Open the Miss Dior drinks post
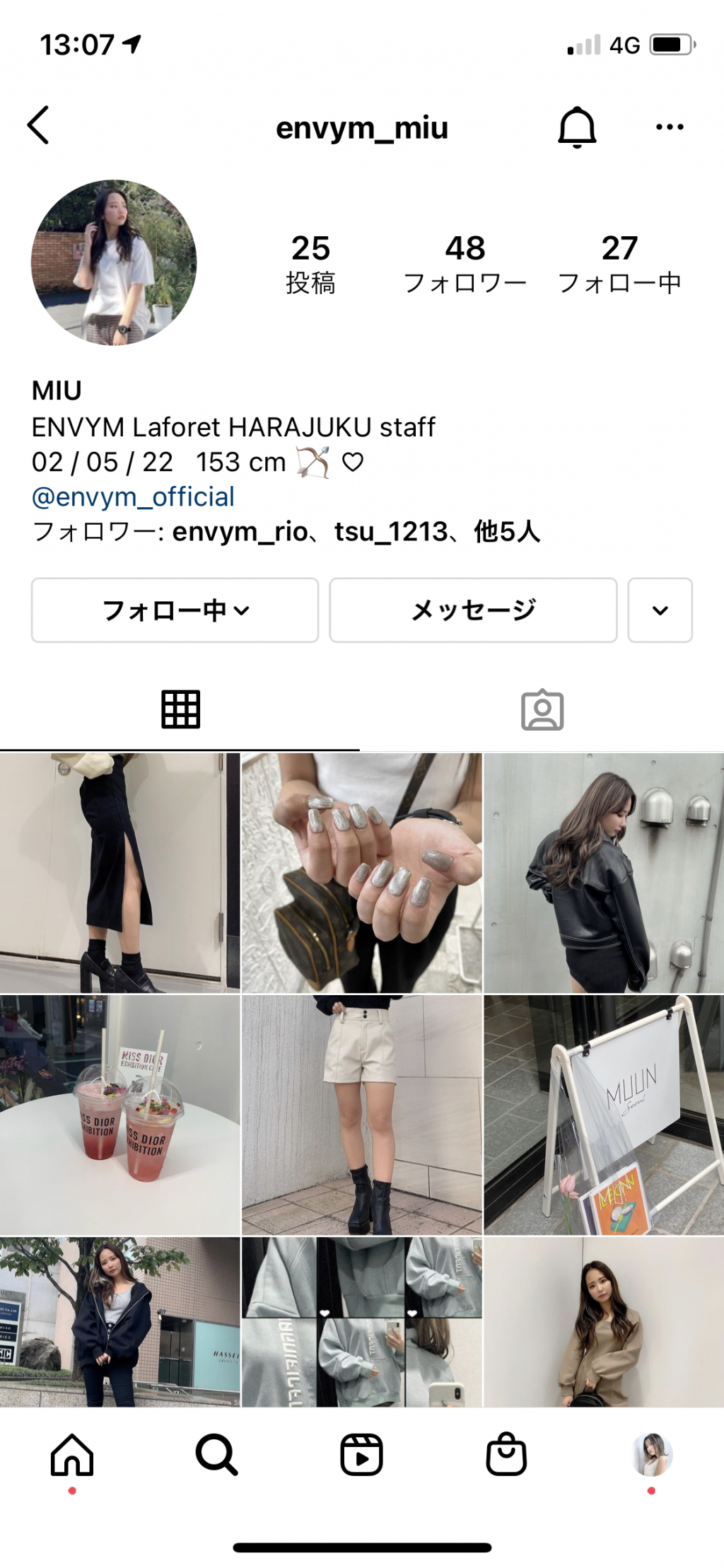Viewport: 724px width, 1568px height. pyautogui.click(x=119, y=1115)
